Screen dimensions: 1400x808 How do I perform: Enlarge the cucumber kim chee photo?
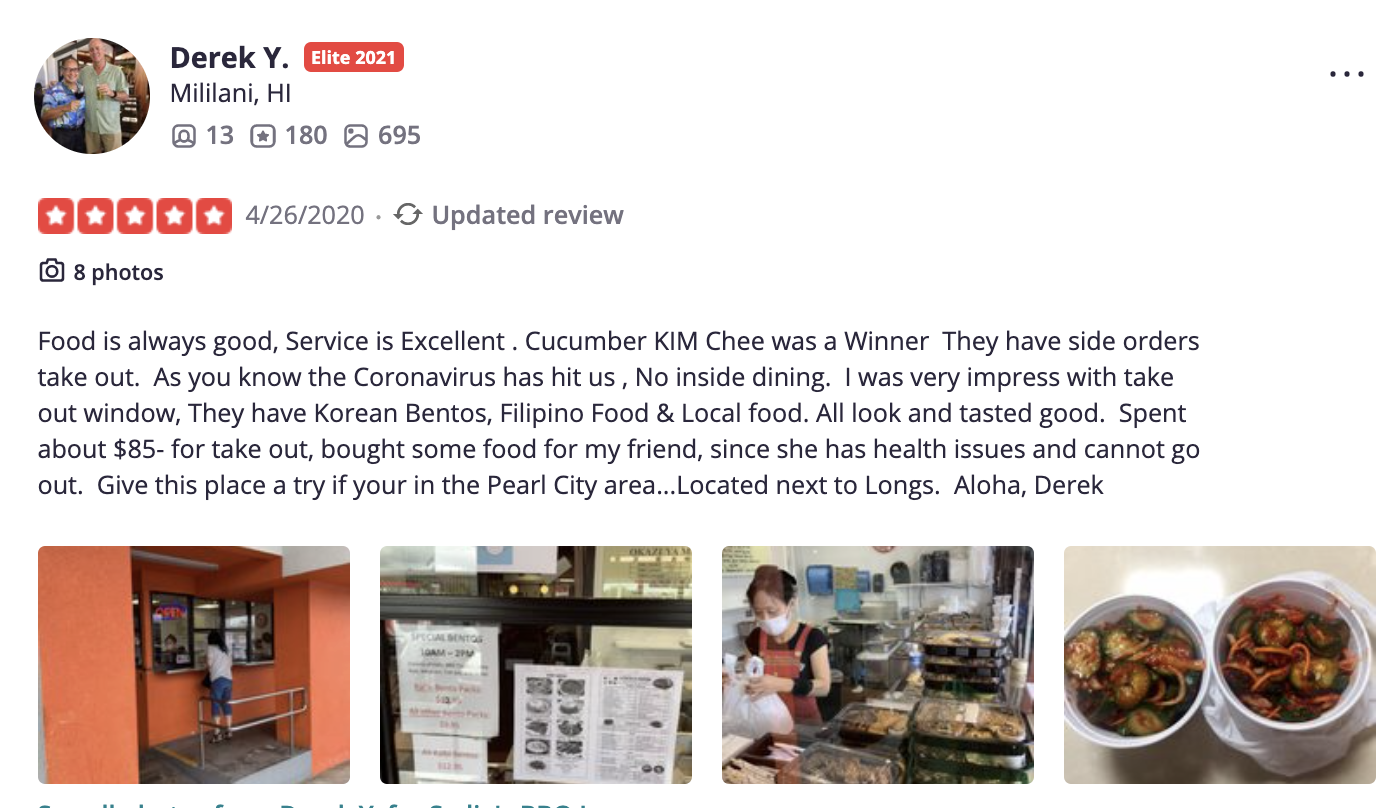tap(1219, 664)
